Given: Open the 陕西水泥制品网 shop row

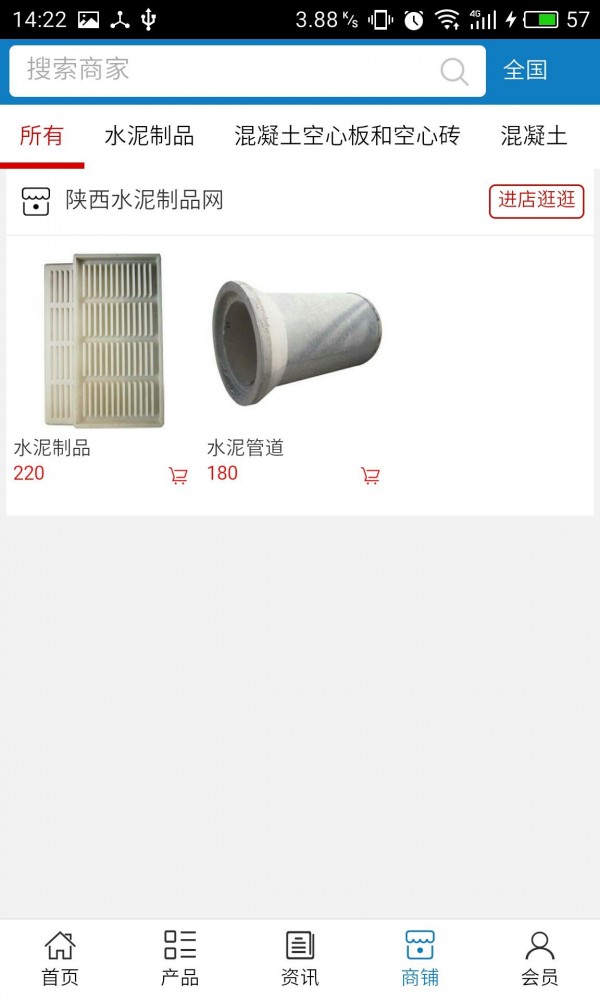Looking at the screenshot, I should [x=145, y=200].
